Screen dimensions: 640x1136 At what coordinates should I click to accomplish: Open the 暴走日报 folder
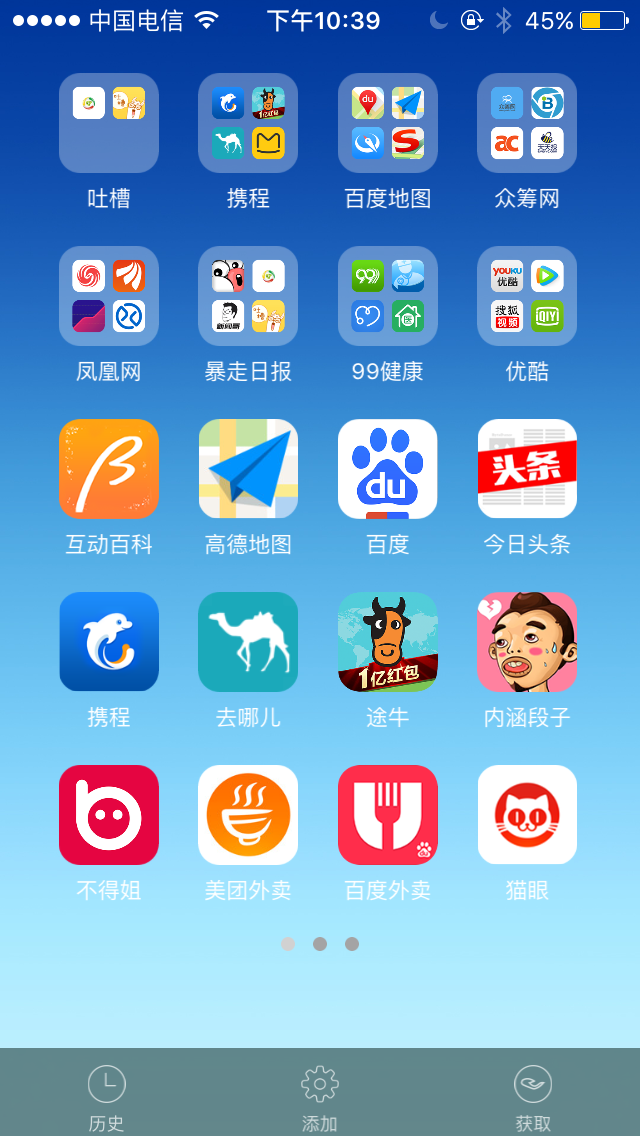(x=248, y=296)
